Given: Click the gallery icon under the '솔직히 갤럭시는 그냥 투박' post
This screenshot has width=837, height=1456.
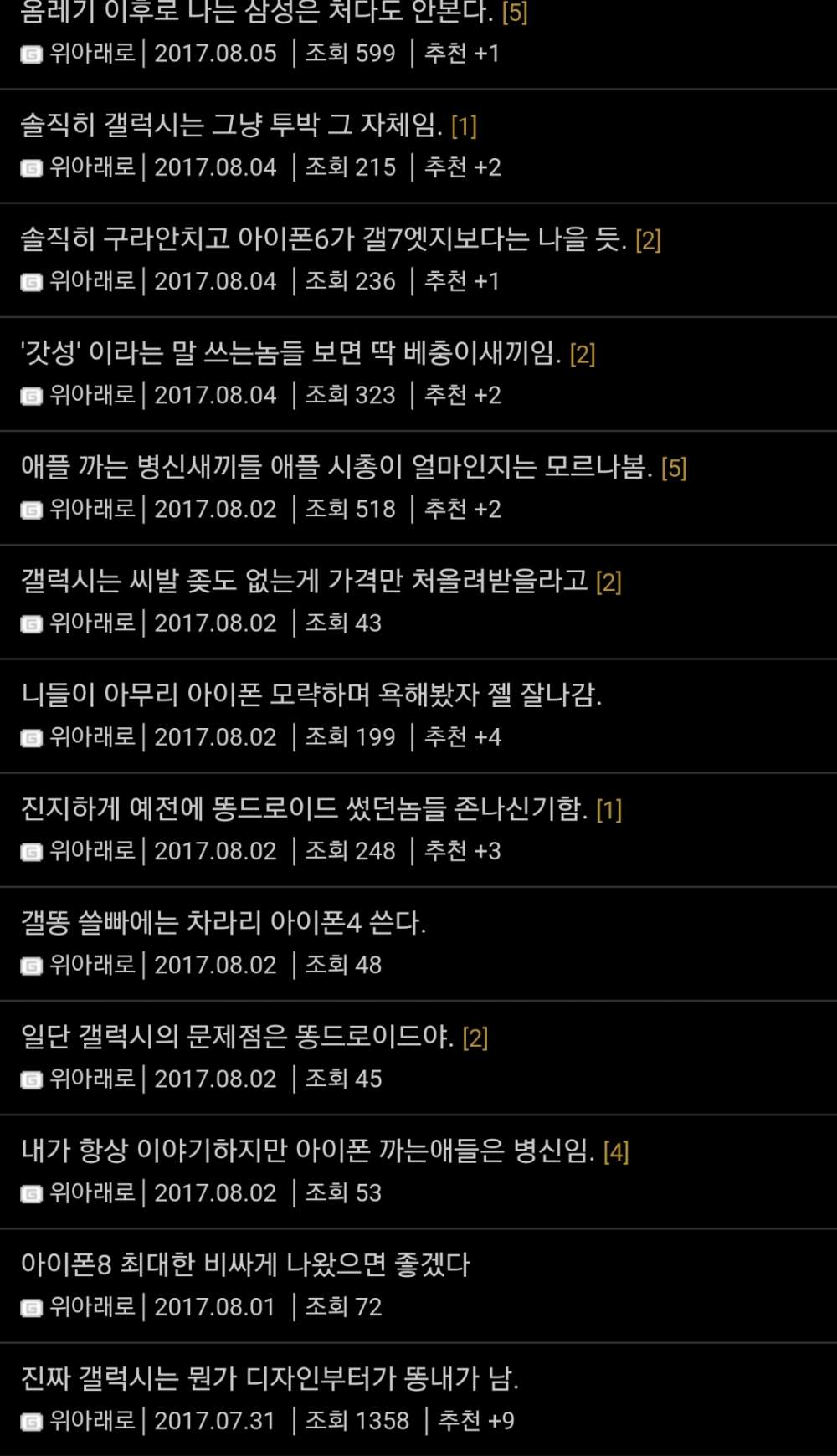Looking at the screenshot, I should [30, 167].
